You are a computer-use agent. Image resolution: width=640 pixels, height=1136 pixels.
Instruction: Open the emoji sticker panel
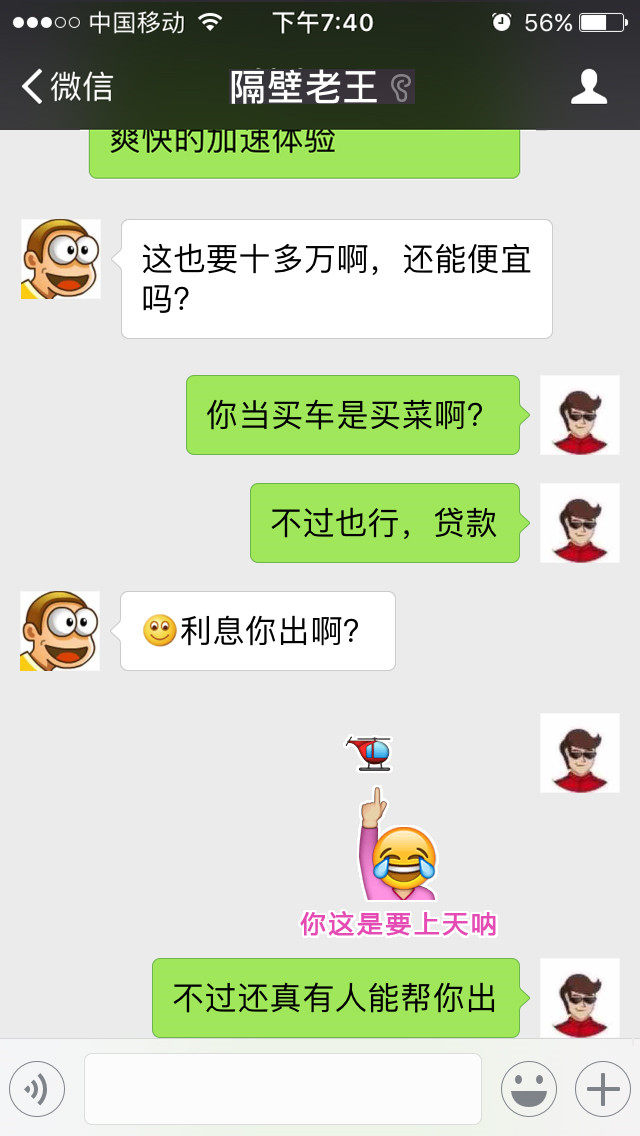click(x=528, y=1089)
